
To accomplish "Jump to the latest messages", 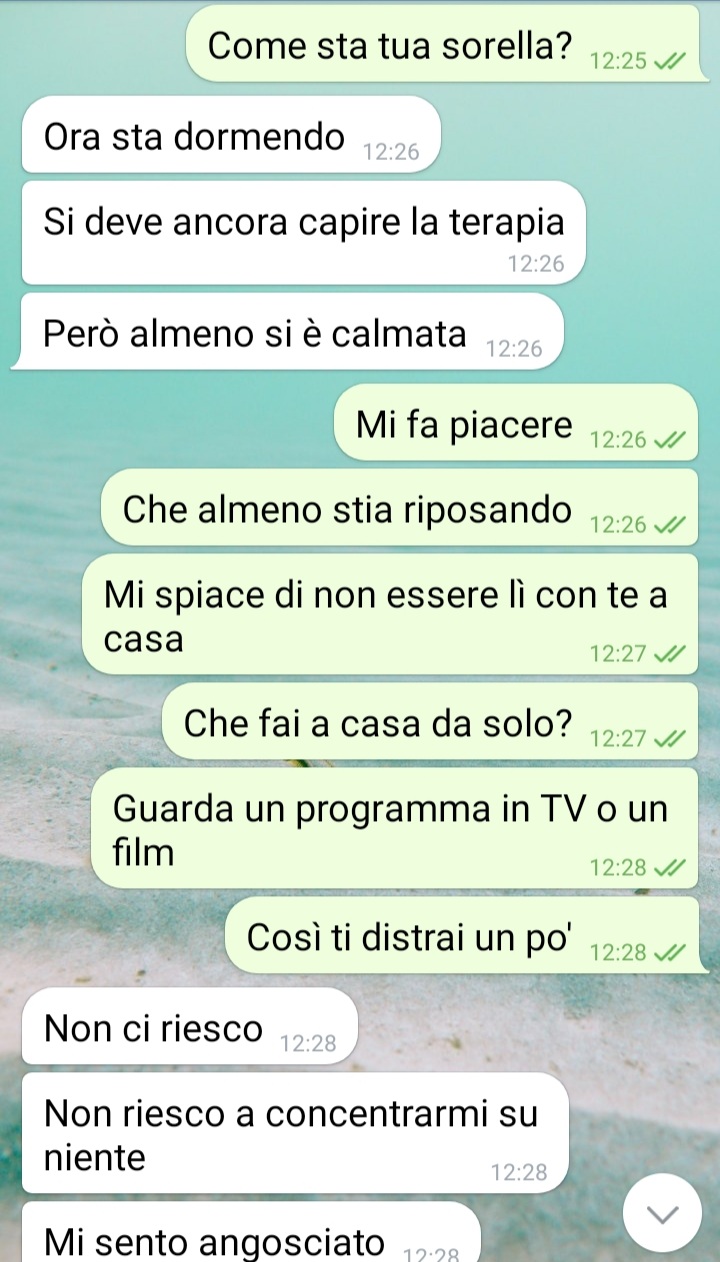I will (x=662, y=1213).
